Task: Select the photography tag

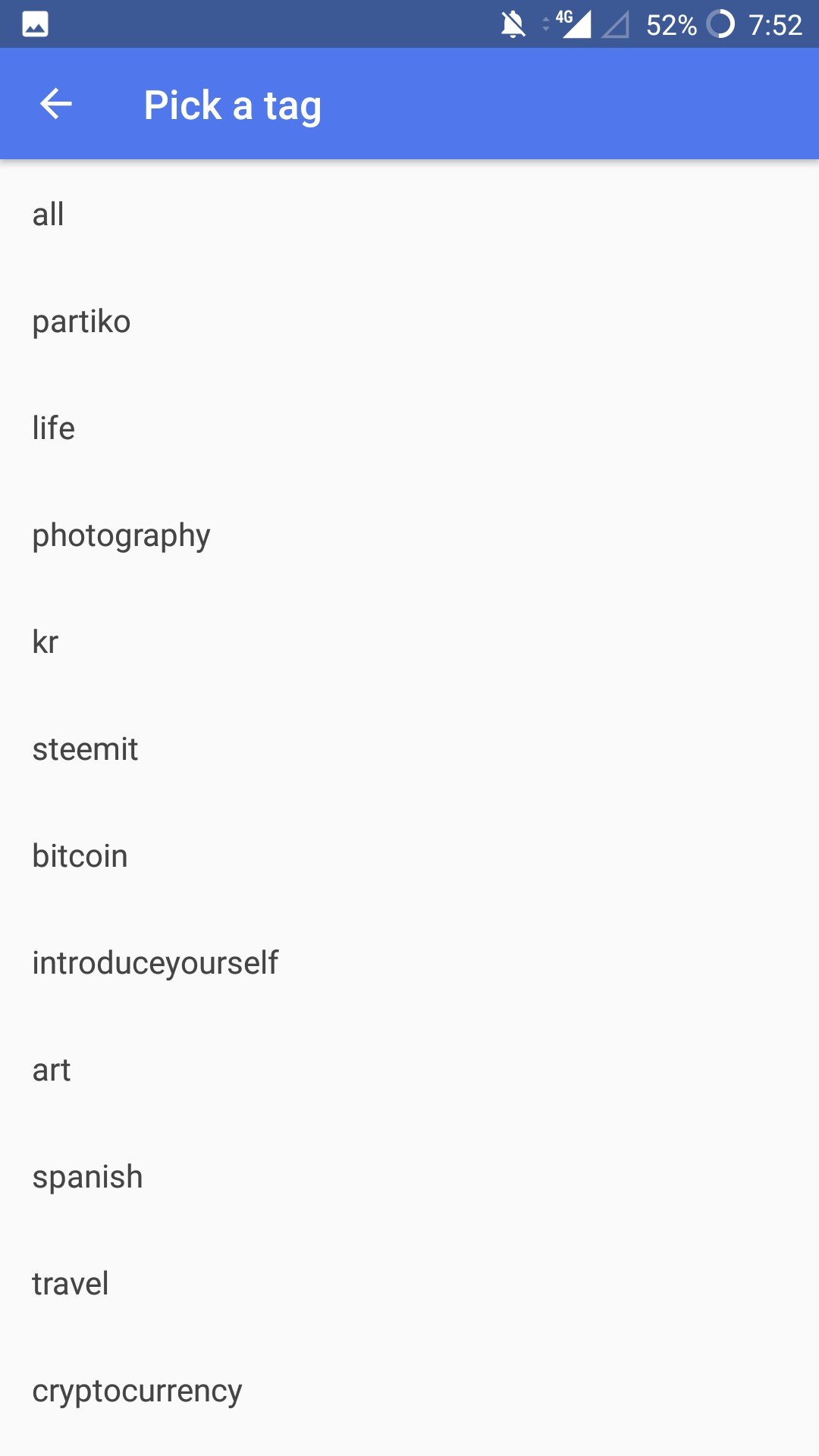Action: pyautogui.click(x=409, y=535)
